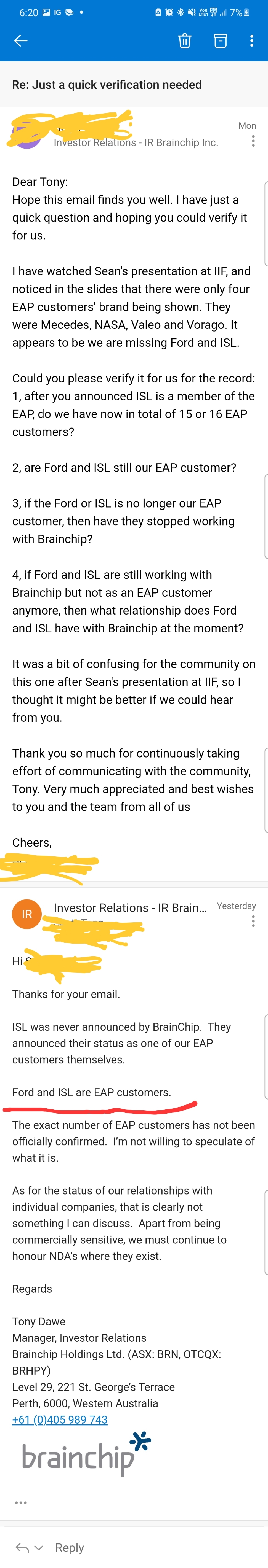The image size is (268, 1568).
Task: Reply to this email
Action: pos(70,1547)
